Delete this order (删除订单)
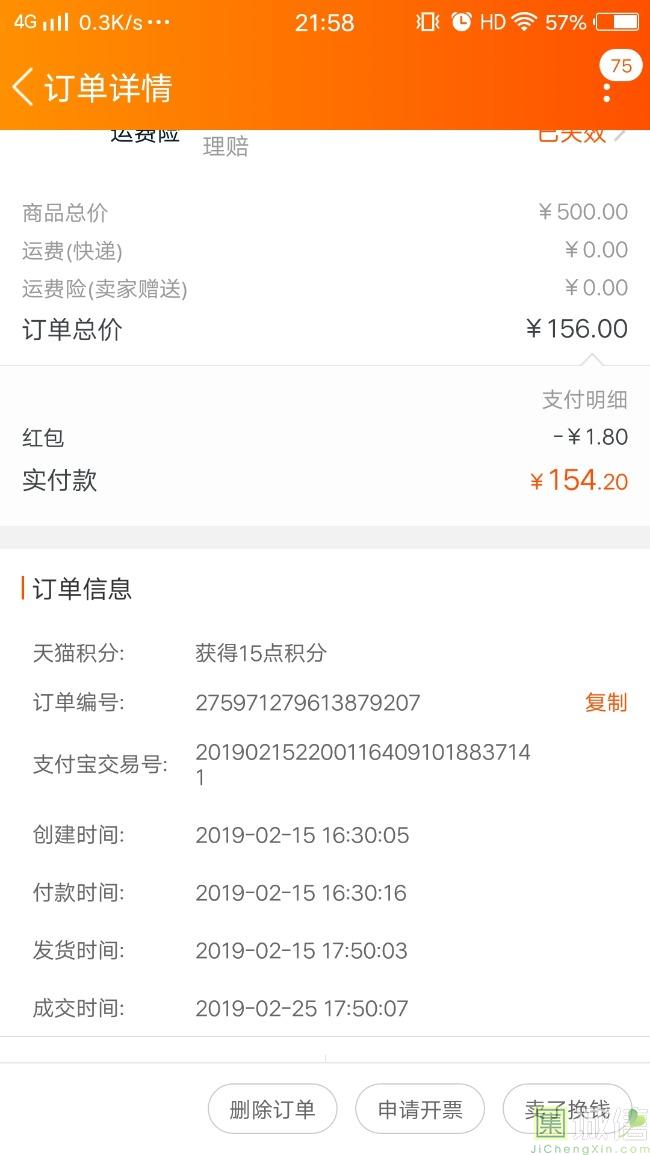650x1155 pixels. tap(272, 1109)
